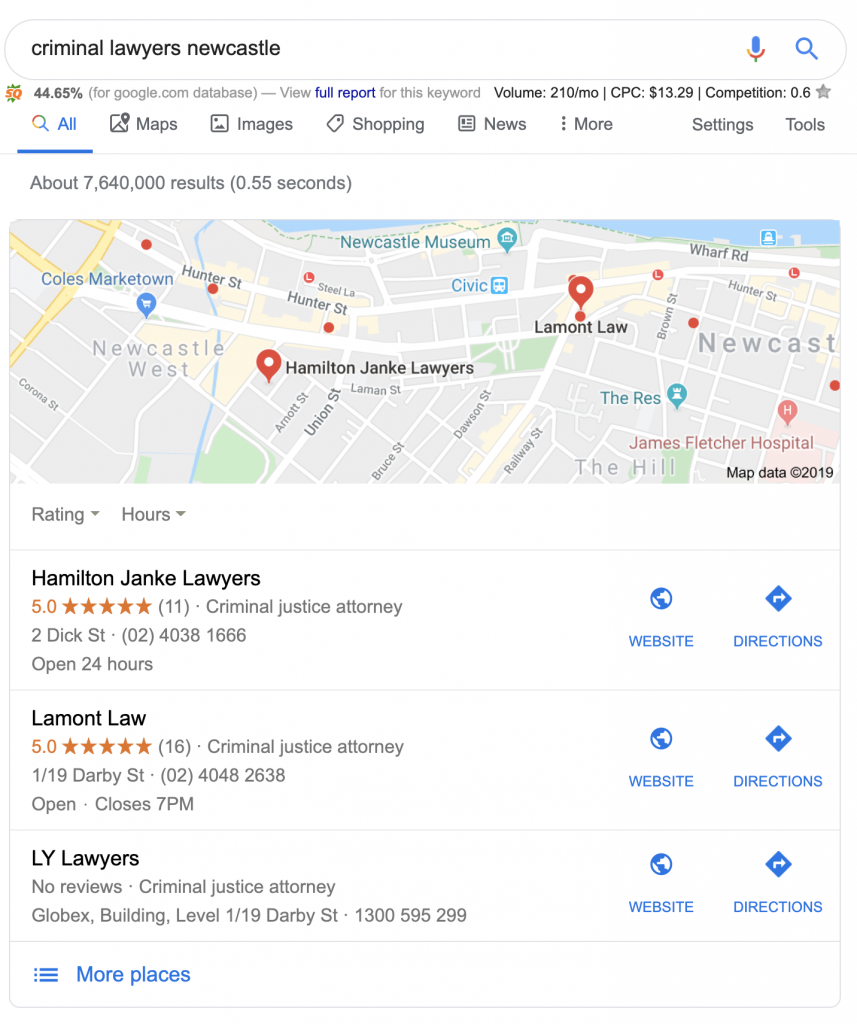Open the Hamilton Janke Lawyers listing

pos(146,578)
